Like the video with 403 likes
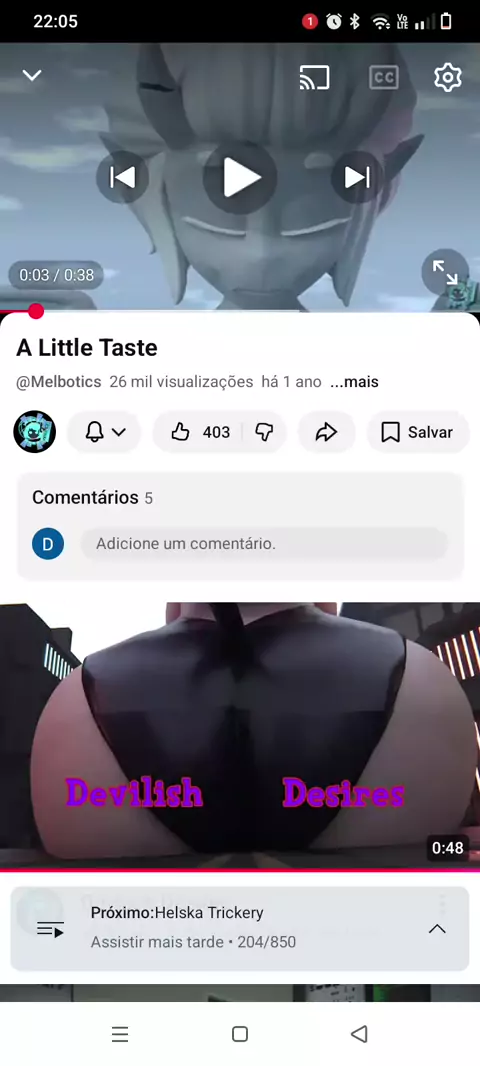Viewport: 480px width, 1066px height. click(201, 432)
